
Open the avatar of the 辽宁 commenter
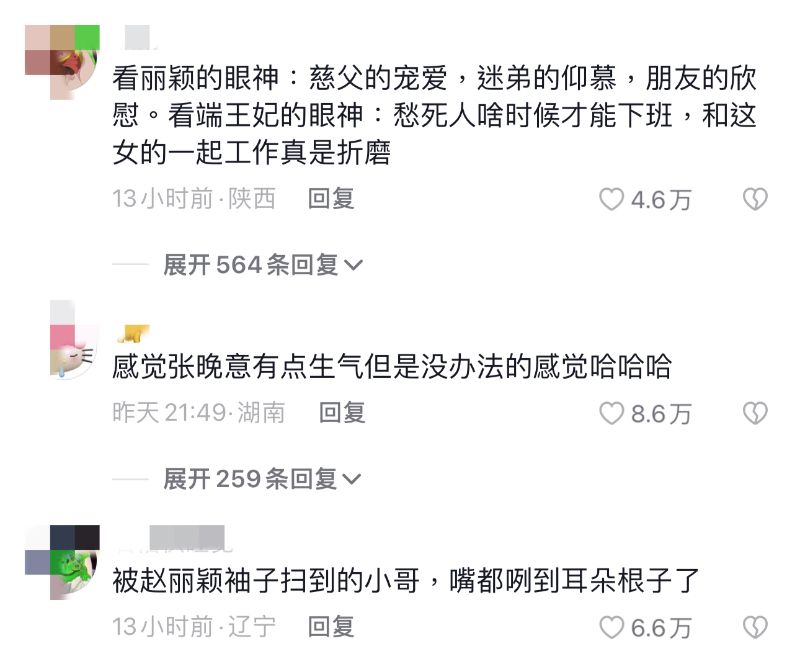pyautogui.click(x=63, y=562)
